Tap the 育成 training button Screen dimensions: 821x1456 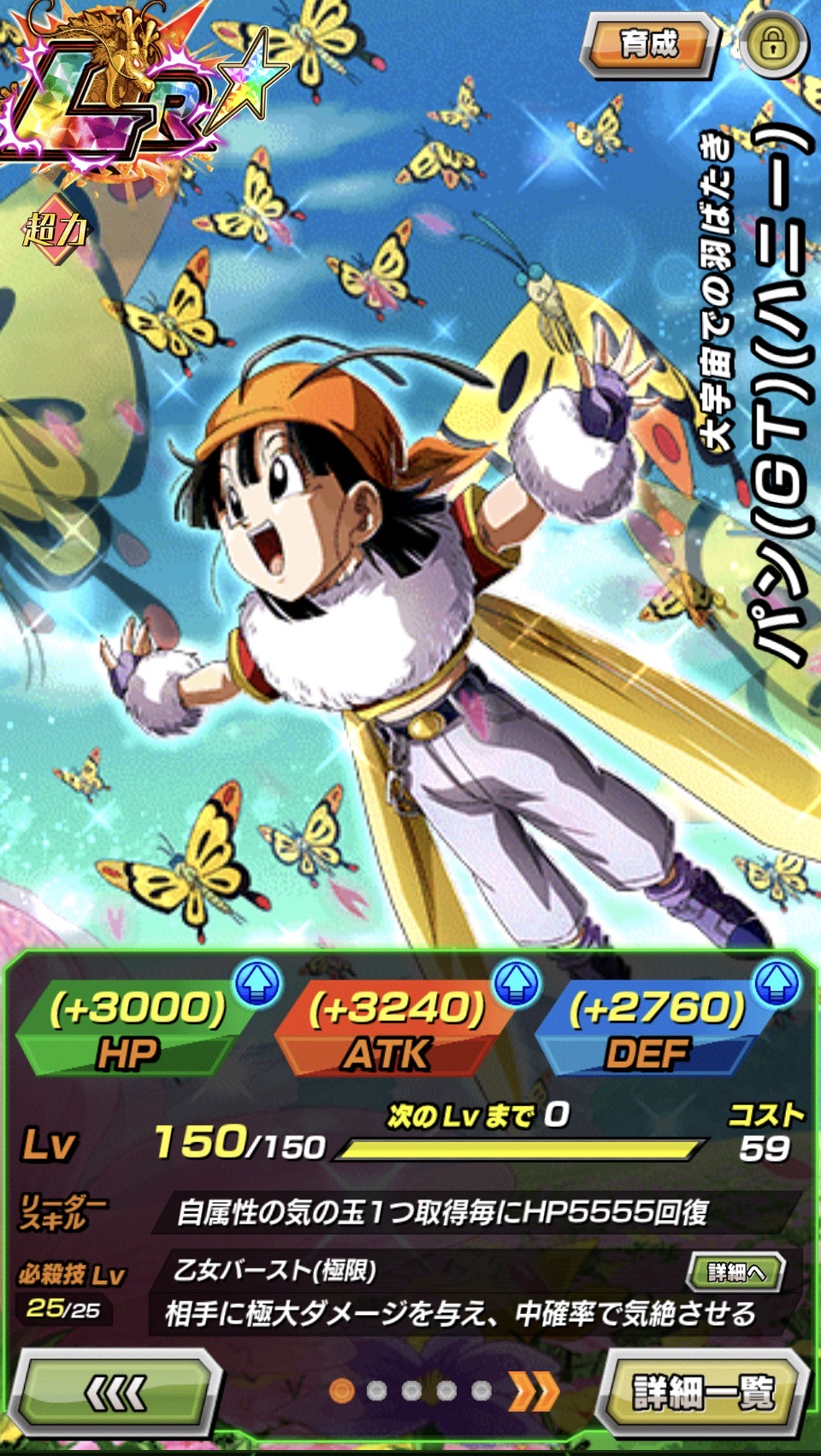click(x=650, y=44)
